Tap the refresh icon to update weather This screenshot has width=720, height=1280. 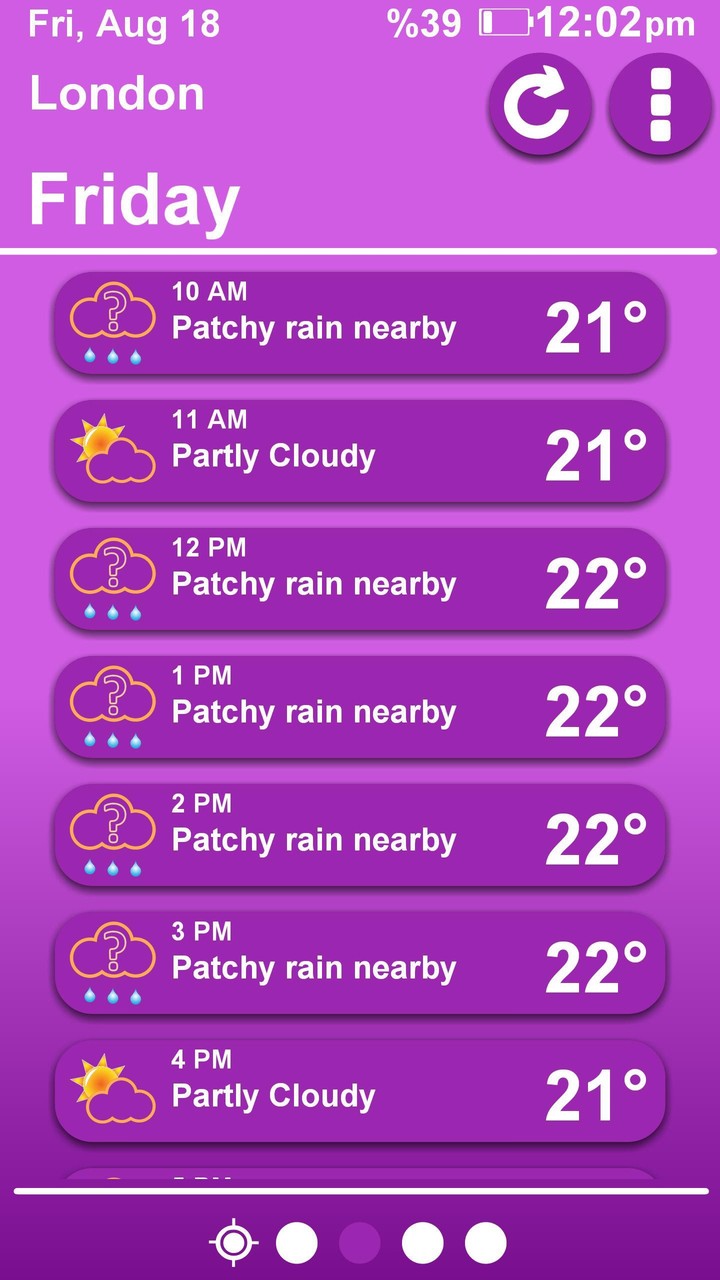point(539,104)
